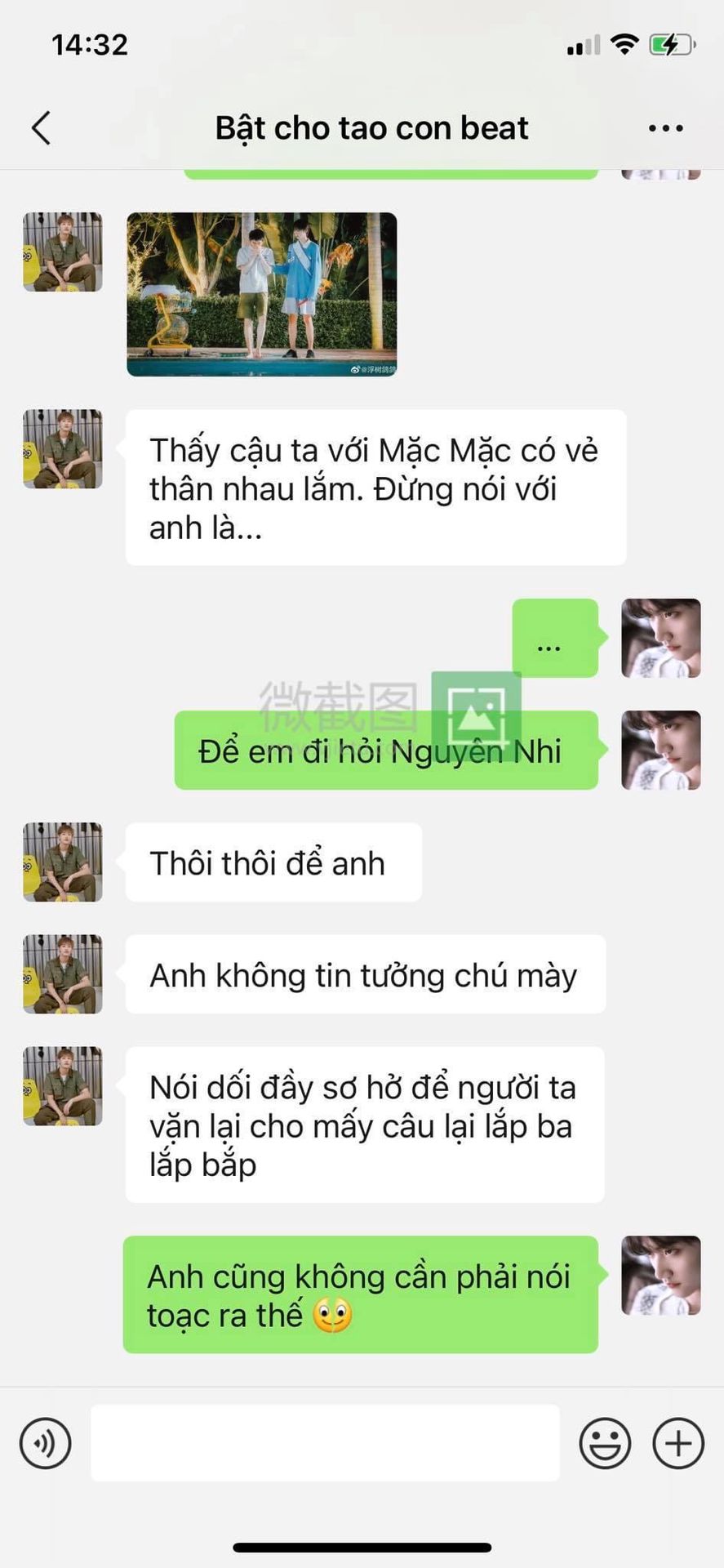
Task: Open own avatar beside "Để em đi hỏi Nguyên Nhi"
Action: tap(661, 750)
